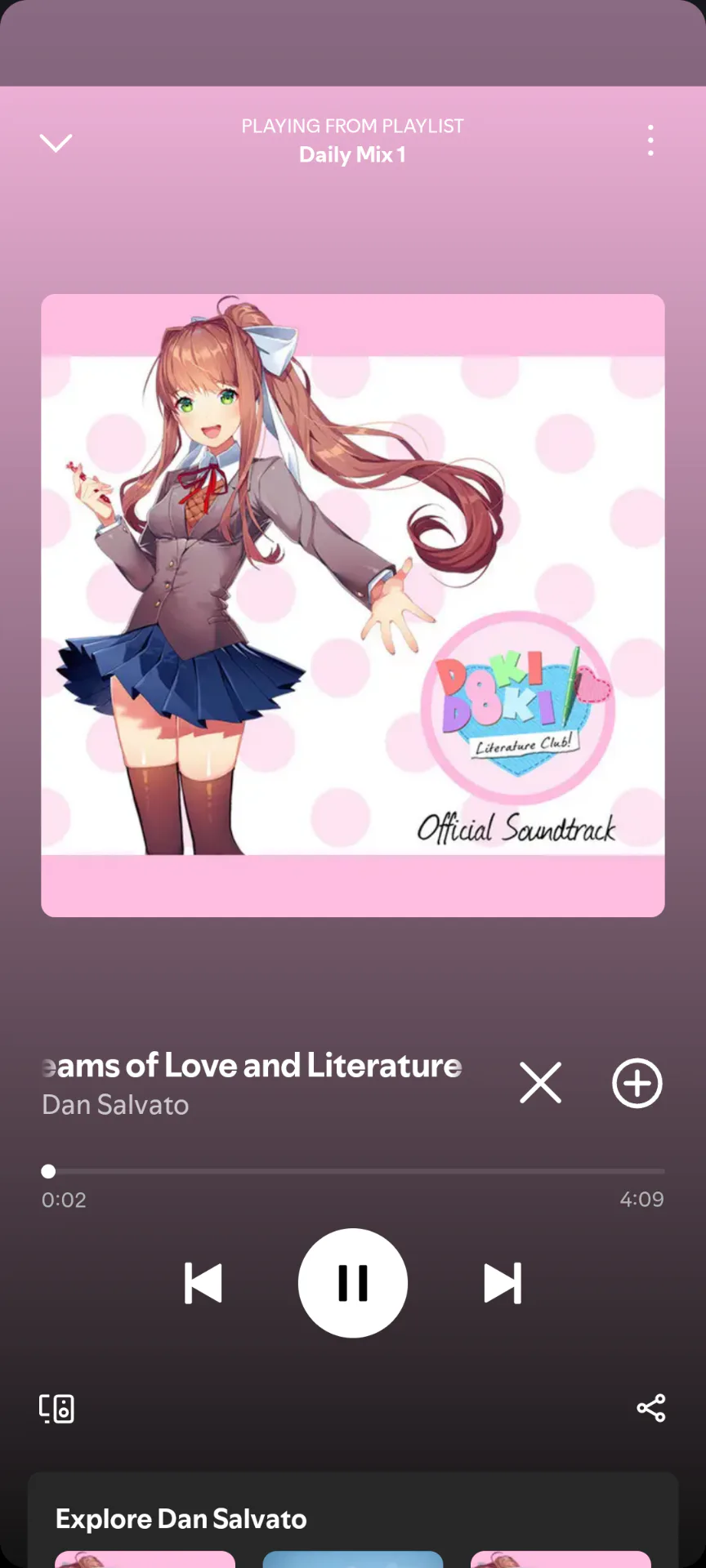The width and height of the screenshot is (706, 1568).
Task: Skip to the next track
Action: 503,1283
